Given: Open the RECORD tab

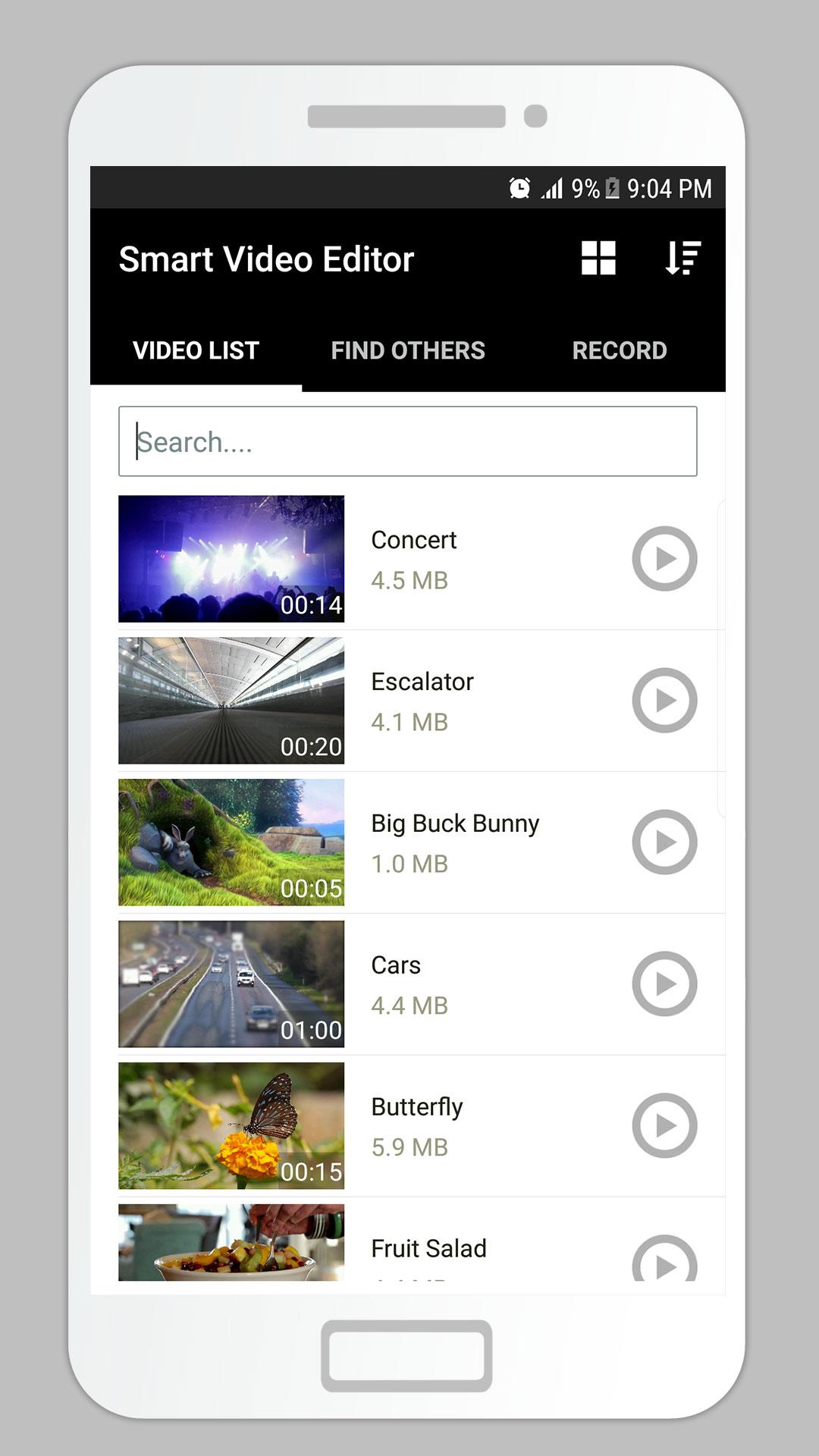Looking at the screenshot, I should [x=619, y=350].
